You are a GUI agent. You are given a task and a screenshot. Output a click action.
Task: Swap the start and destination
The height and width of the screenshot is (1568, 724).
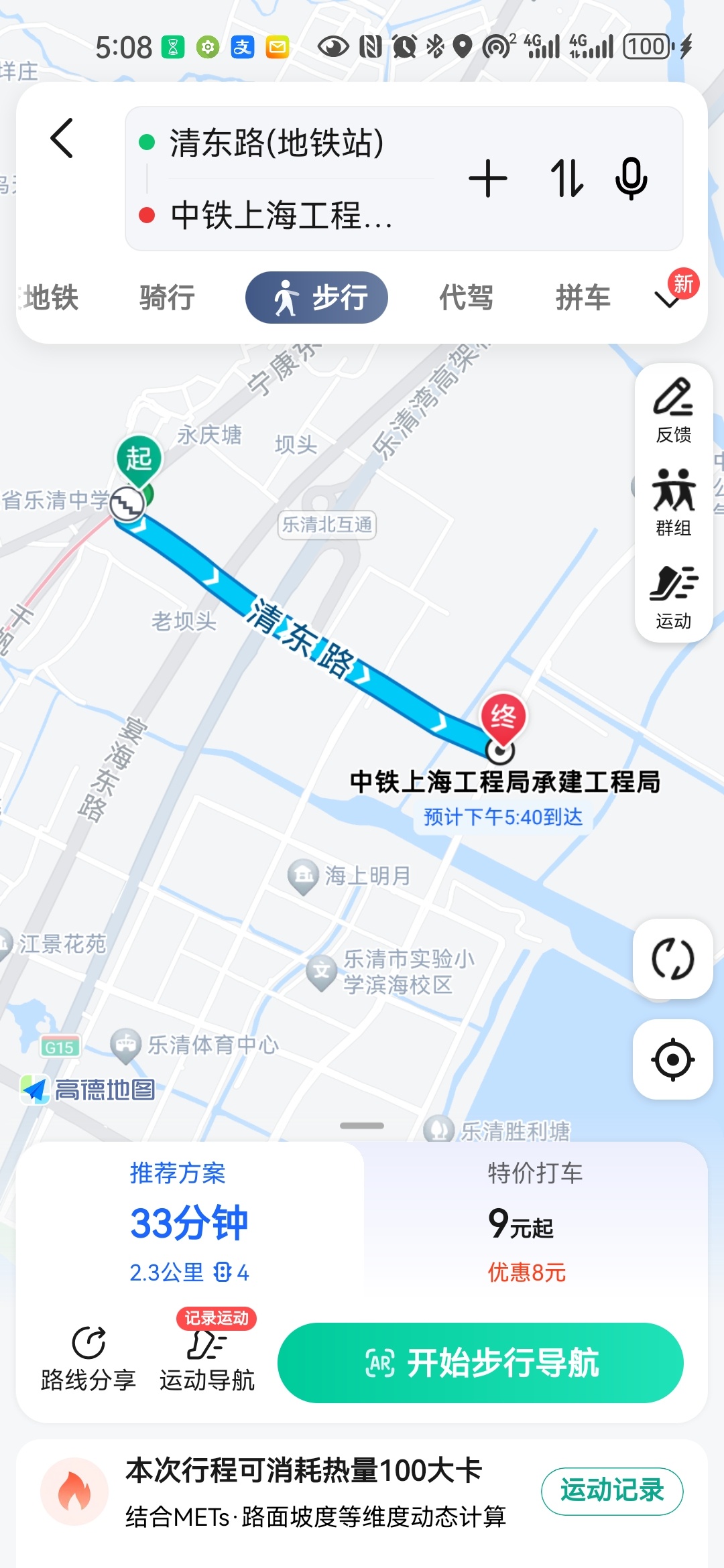click(x=566, y=179)
